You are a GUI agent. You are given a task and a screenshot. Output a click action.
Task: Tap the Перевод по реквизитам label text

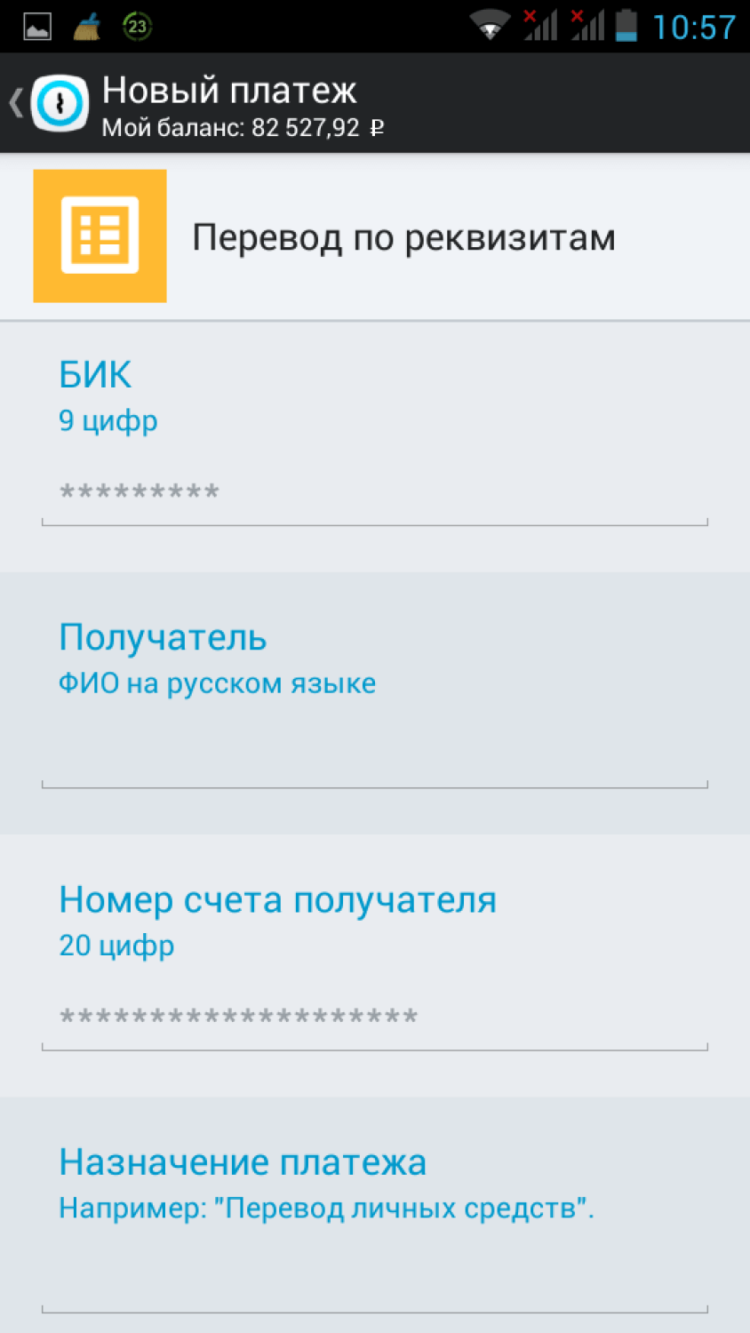404,236
